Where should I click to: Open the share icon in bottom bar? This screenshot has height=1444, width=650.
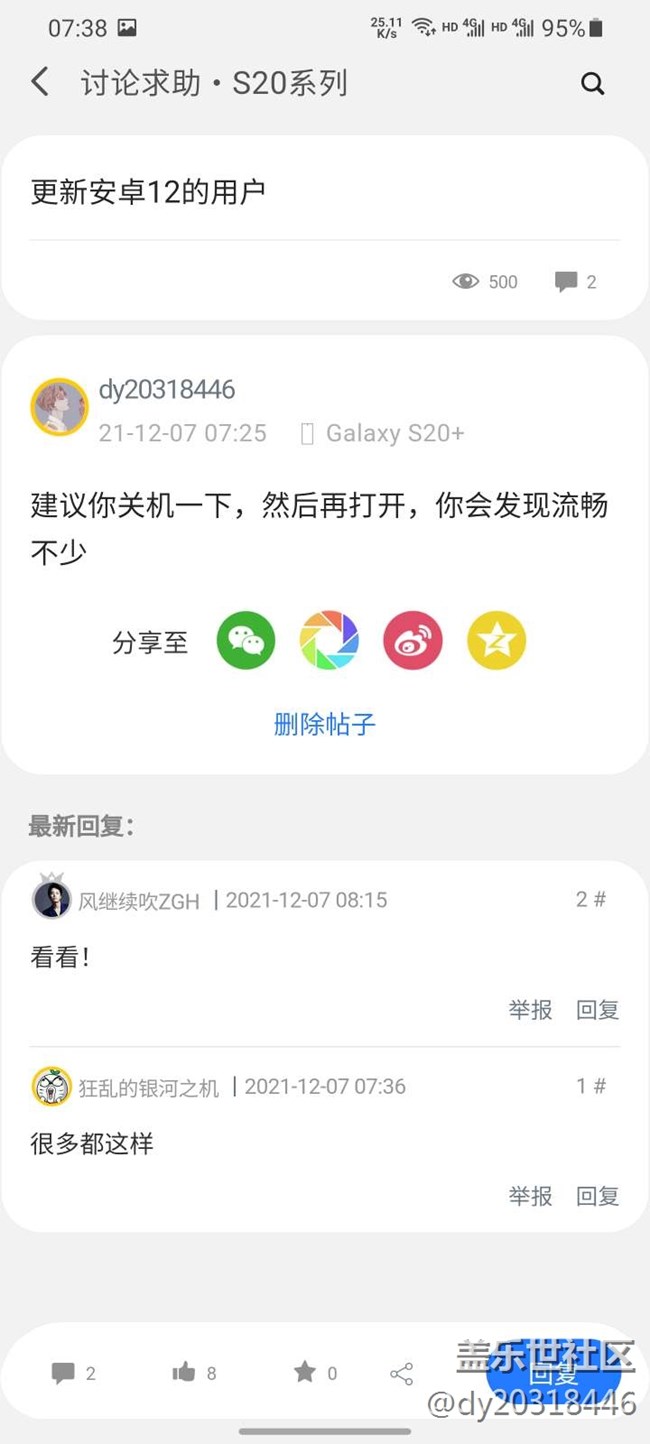[401, 1374]
